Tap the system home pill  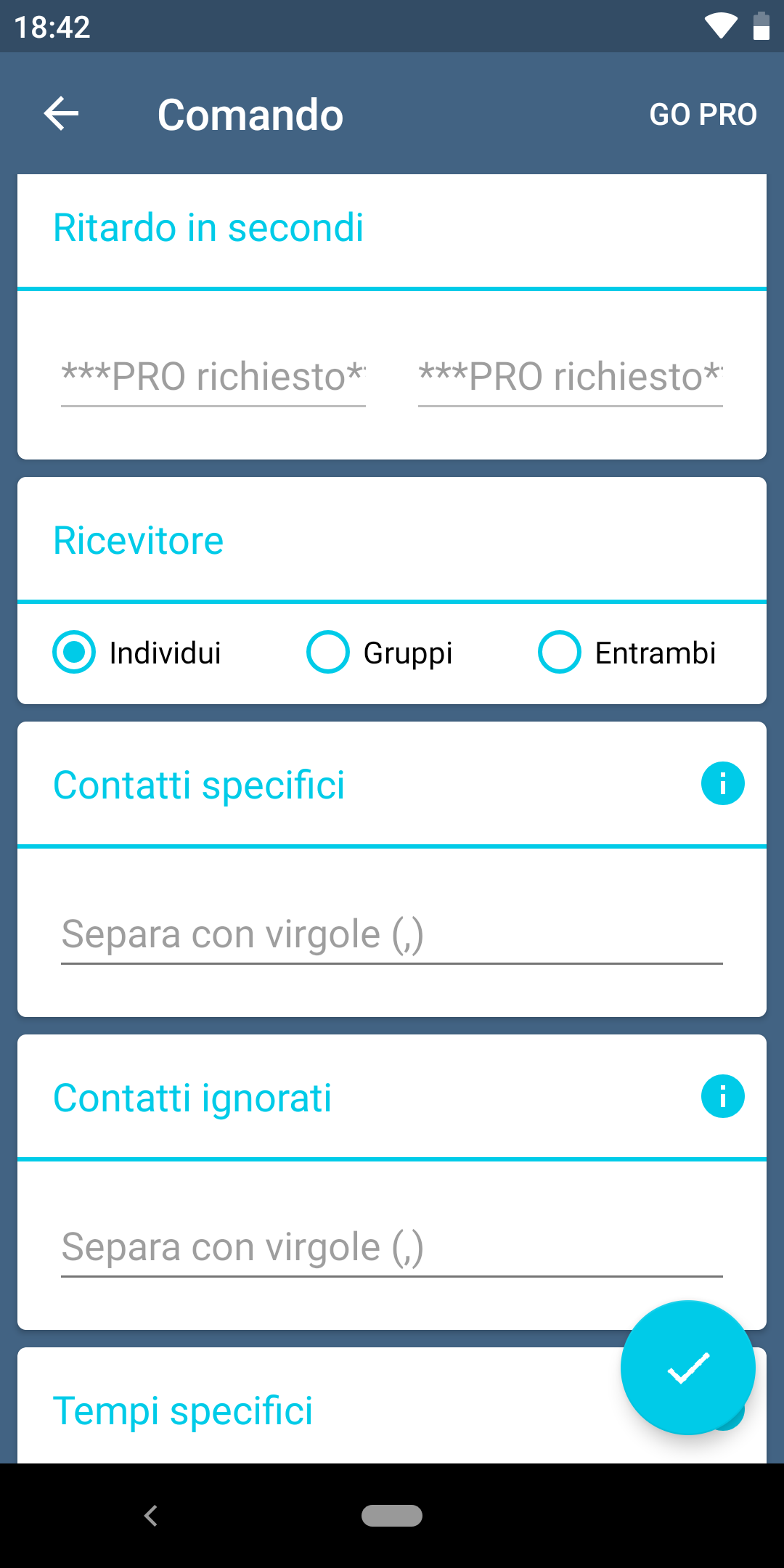point(392,1516)
